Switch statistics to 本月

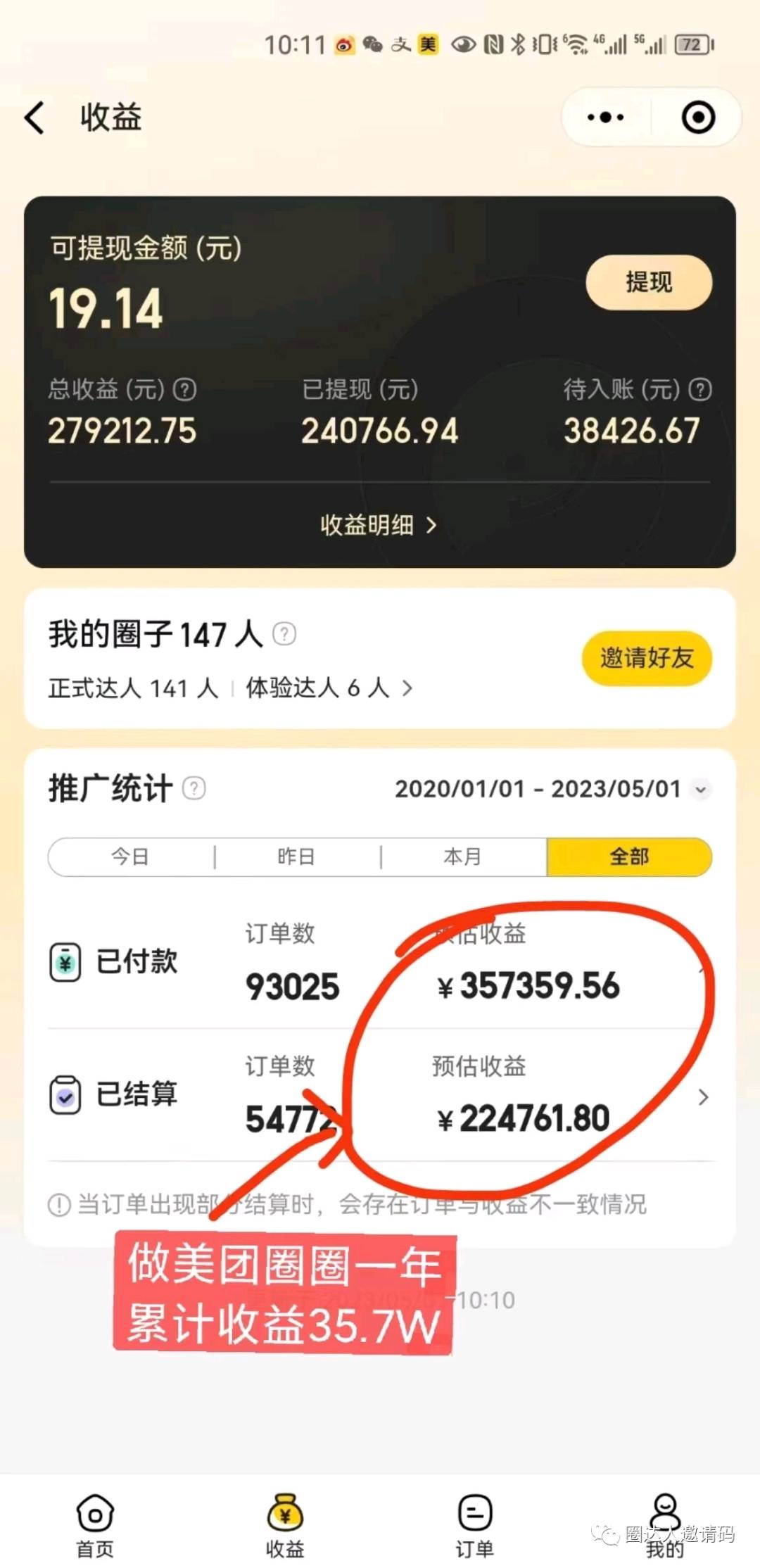point(463,857)
